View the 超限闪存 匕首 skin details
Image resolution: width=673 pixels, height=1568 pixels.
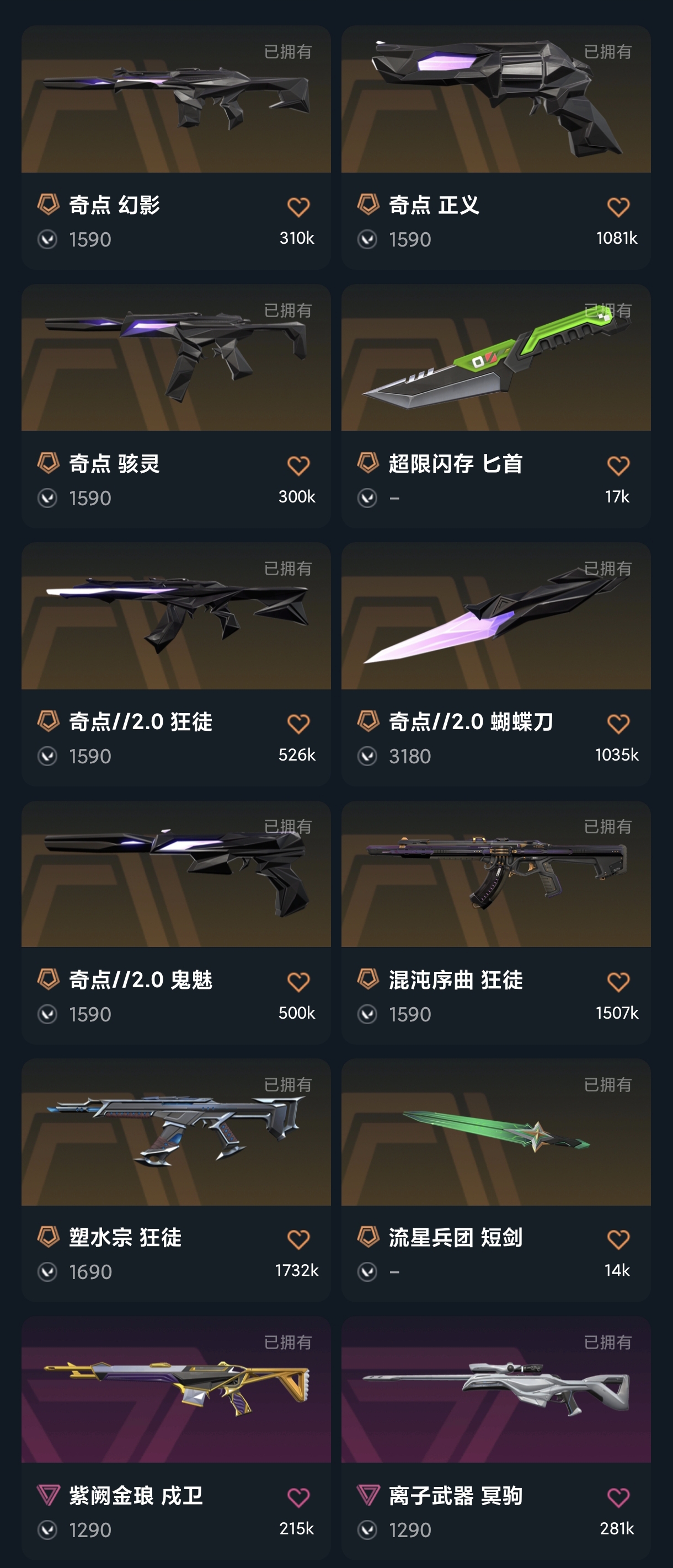496,358
